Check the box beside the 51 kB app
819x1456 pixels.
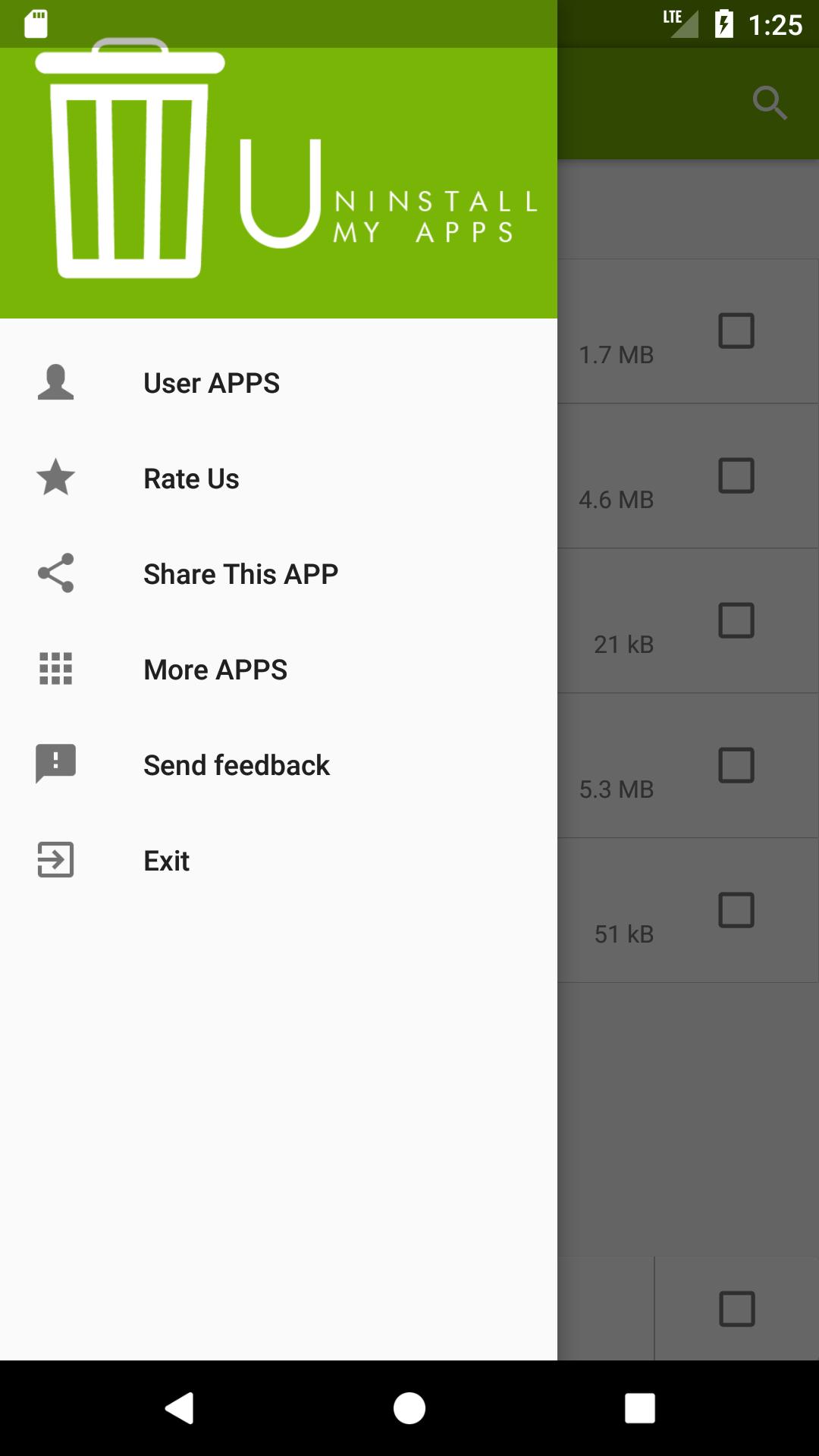tap(736, 910)
